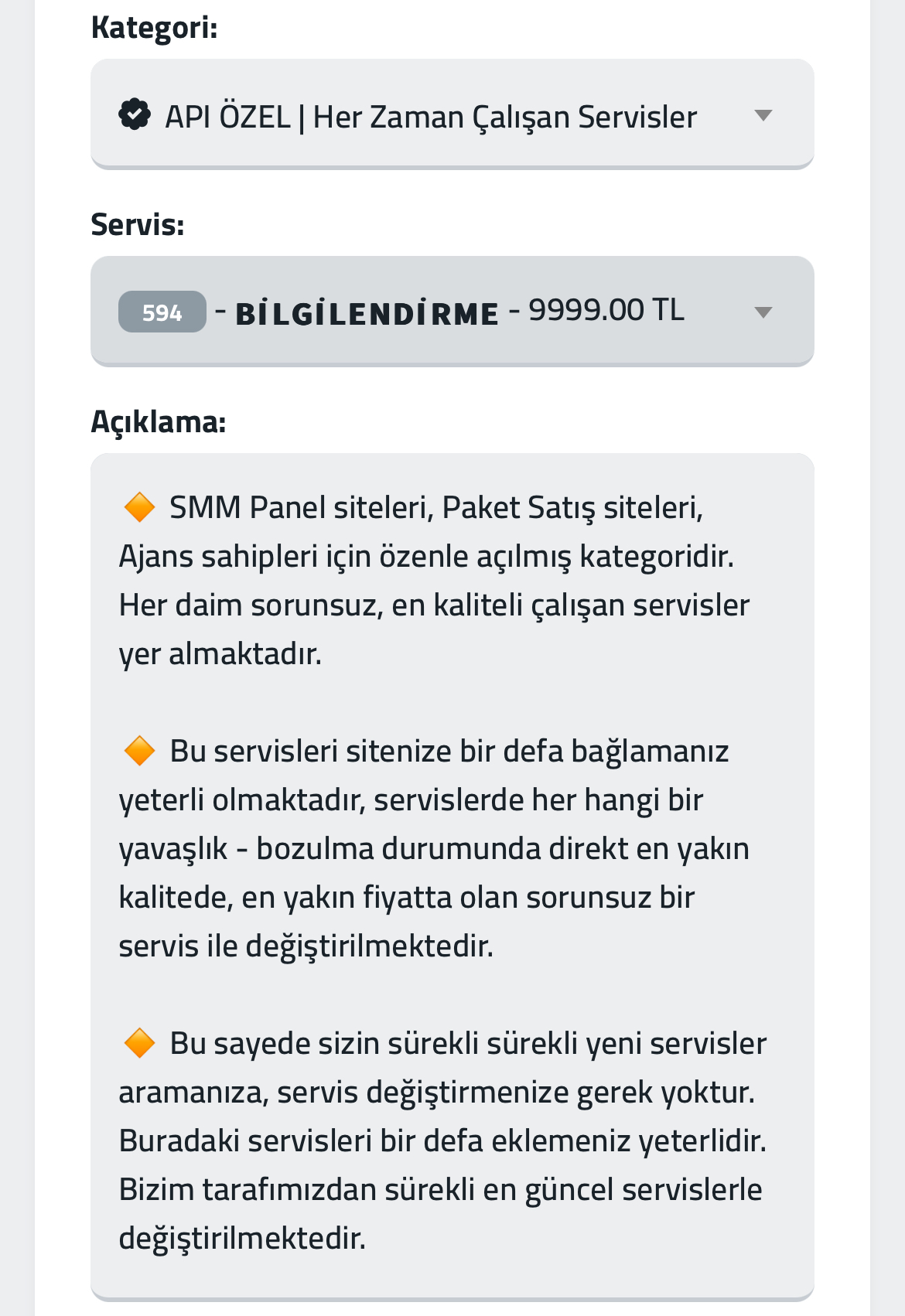This screenshot has width=905, height=1316.
Task: Open the Kategori dropdown
Action: tap(452, 114)
